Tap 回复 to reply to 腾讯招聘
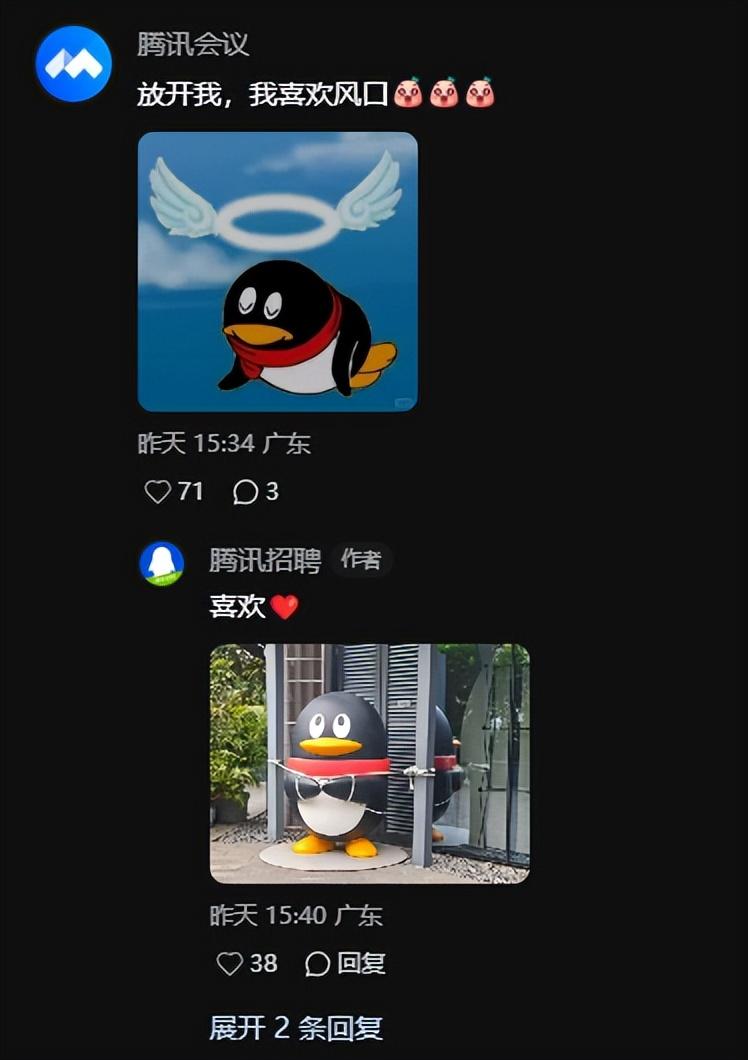Screen dimensions: 748x1060 point(346,963)
